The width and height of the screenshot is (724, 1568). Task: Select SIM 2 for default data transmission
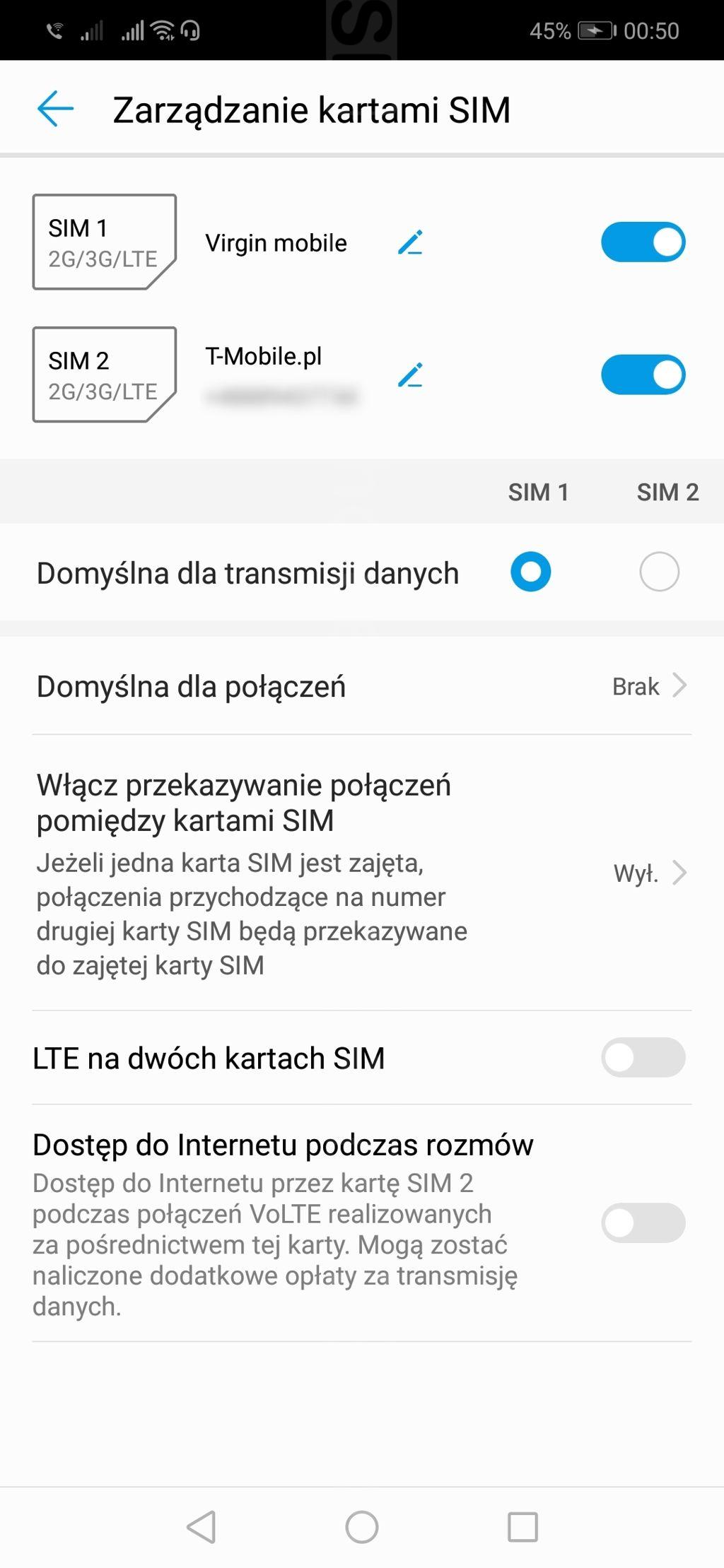pyautogui.click(x=659, y=572)
